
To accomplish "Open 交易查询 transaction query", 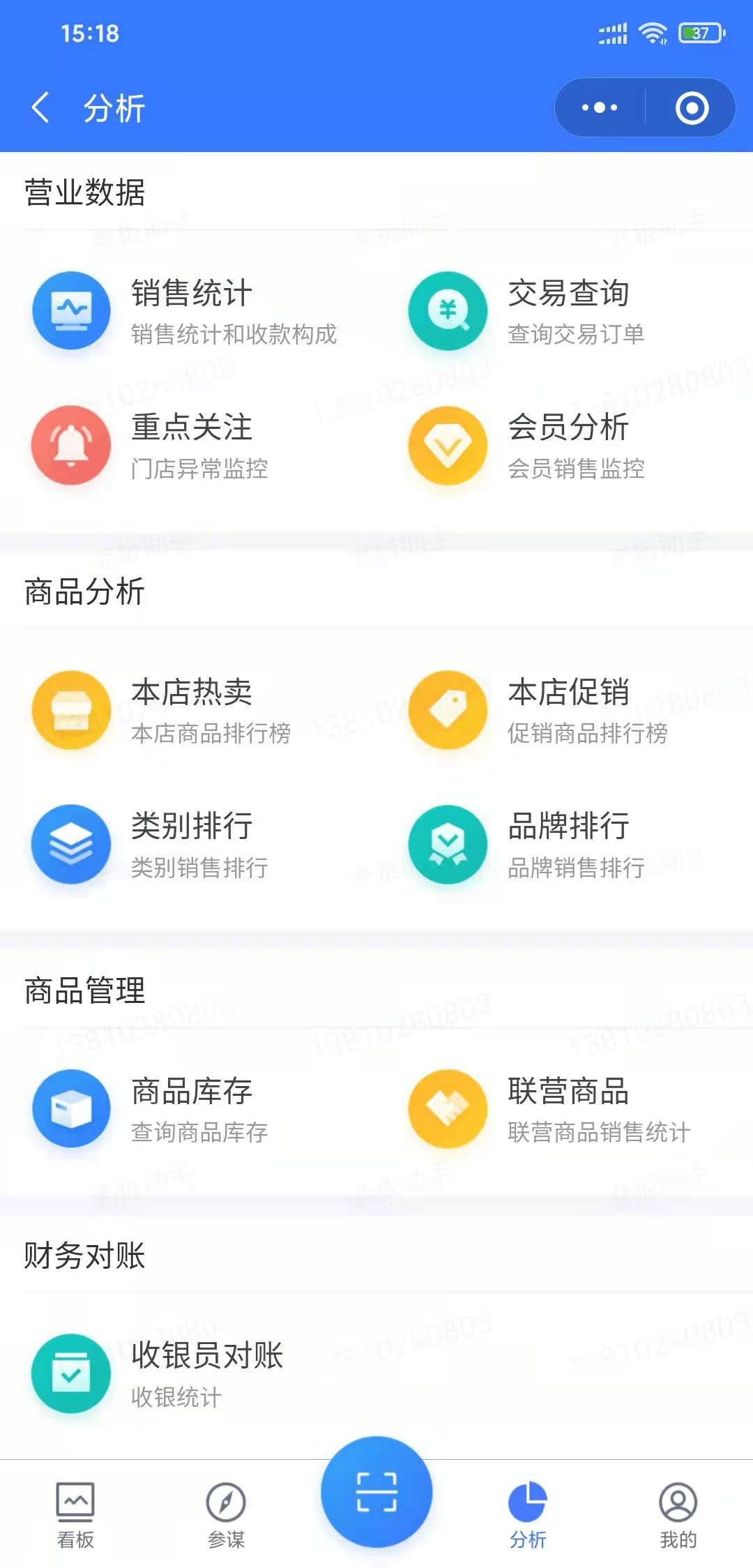I will point(565,311).
